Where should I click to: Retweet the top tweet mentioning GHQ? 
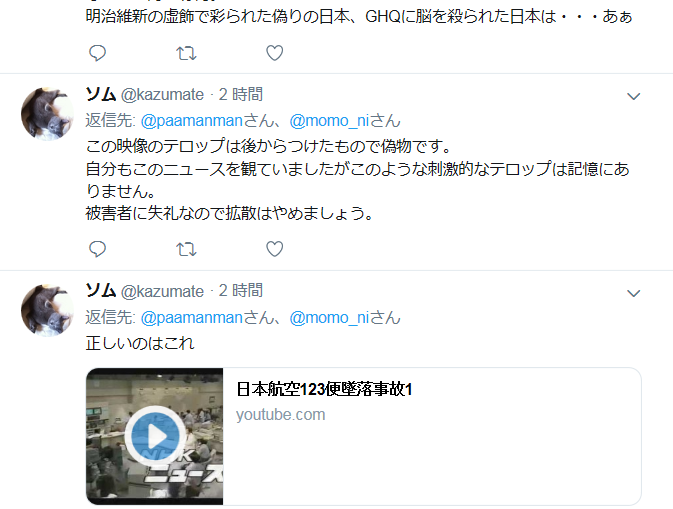click(186, 52)
